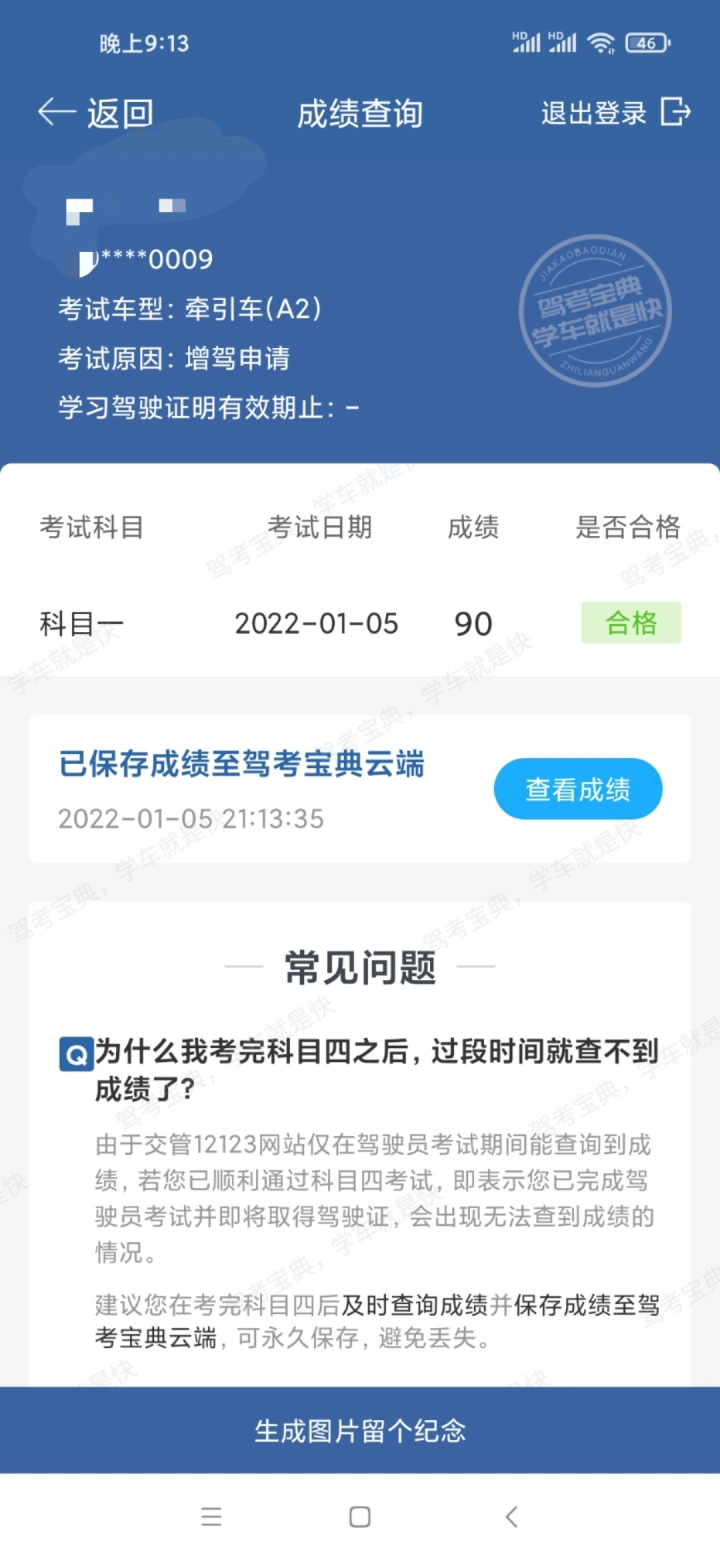Image resolution: width=720 pixels, height=1560 pixels.
Task: Tap the 查看成绩 button
Action: point(578,789)
